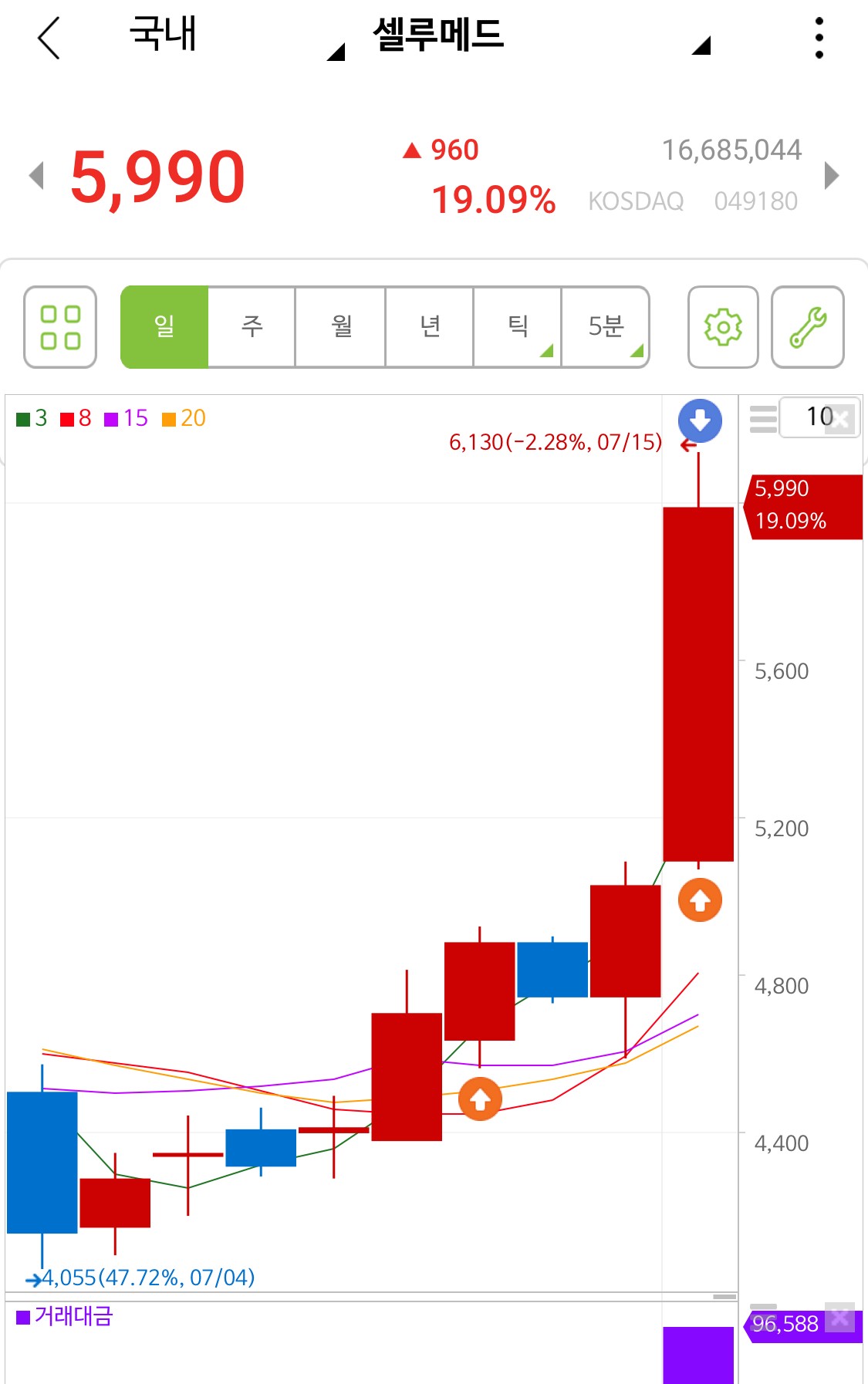The image size is (868, 1384).
Task: Open the three-dot overflow menu
Action: 819,38
